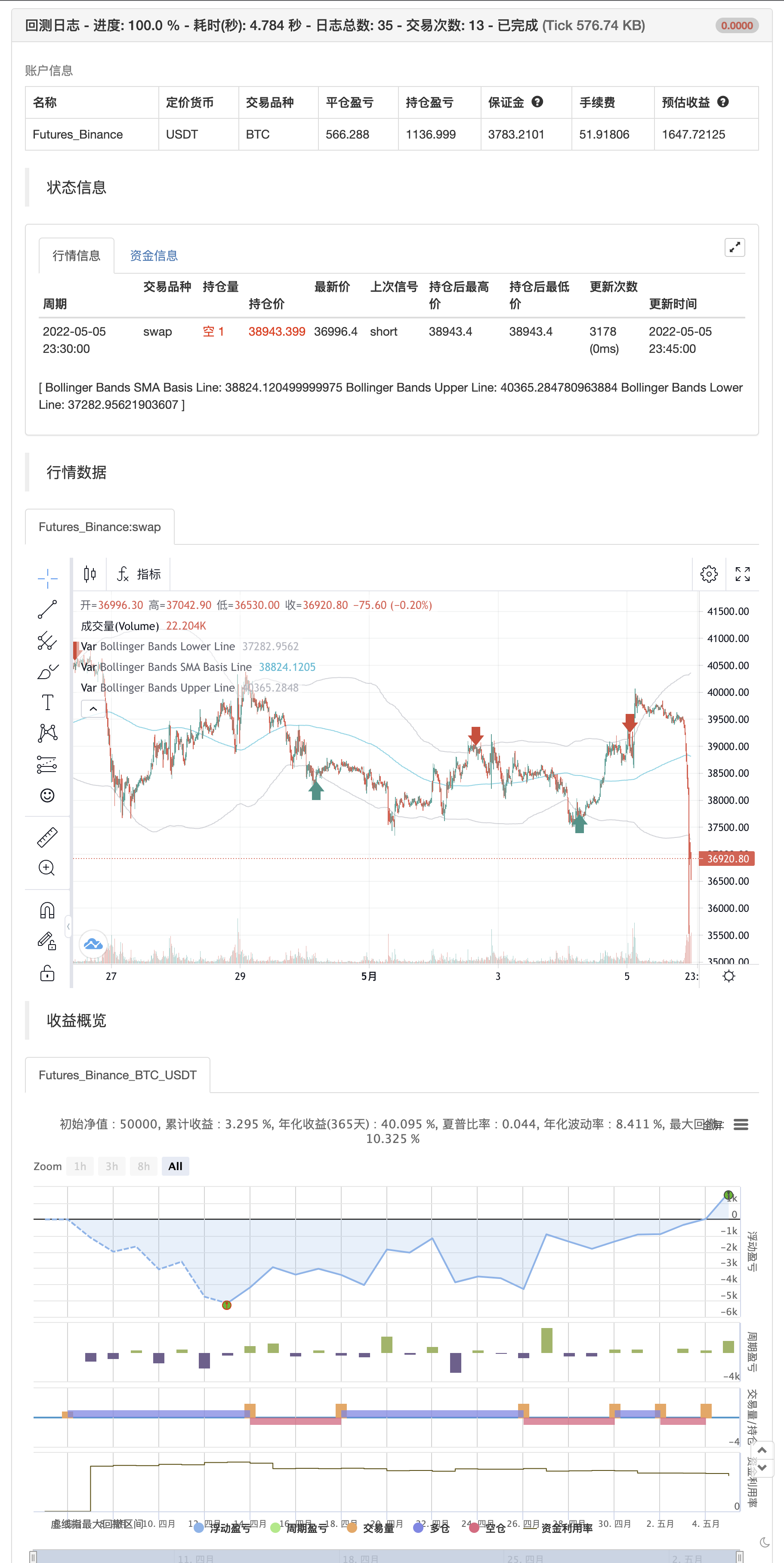Open the 指标 indicators menu
This screenshot has width=784, height=1563.
coord(139,574)
